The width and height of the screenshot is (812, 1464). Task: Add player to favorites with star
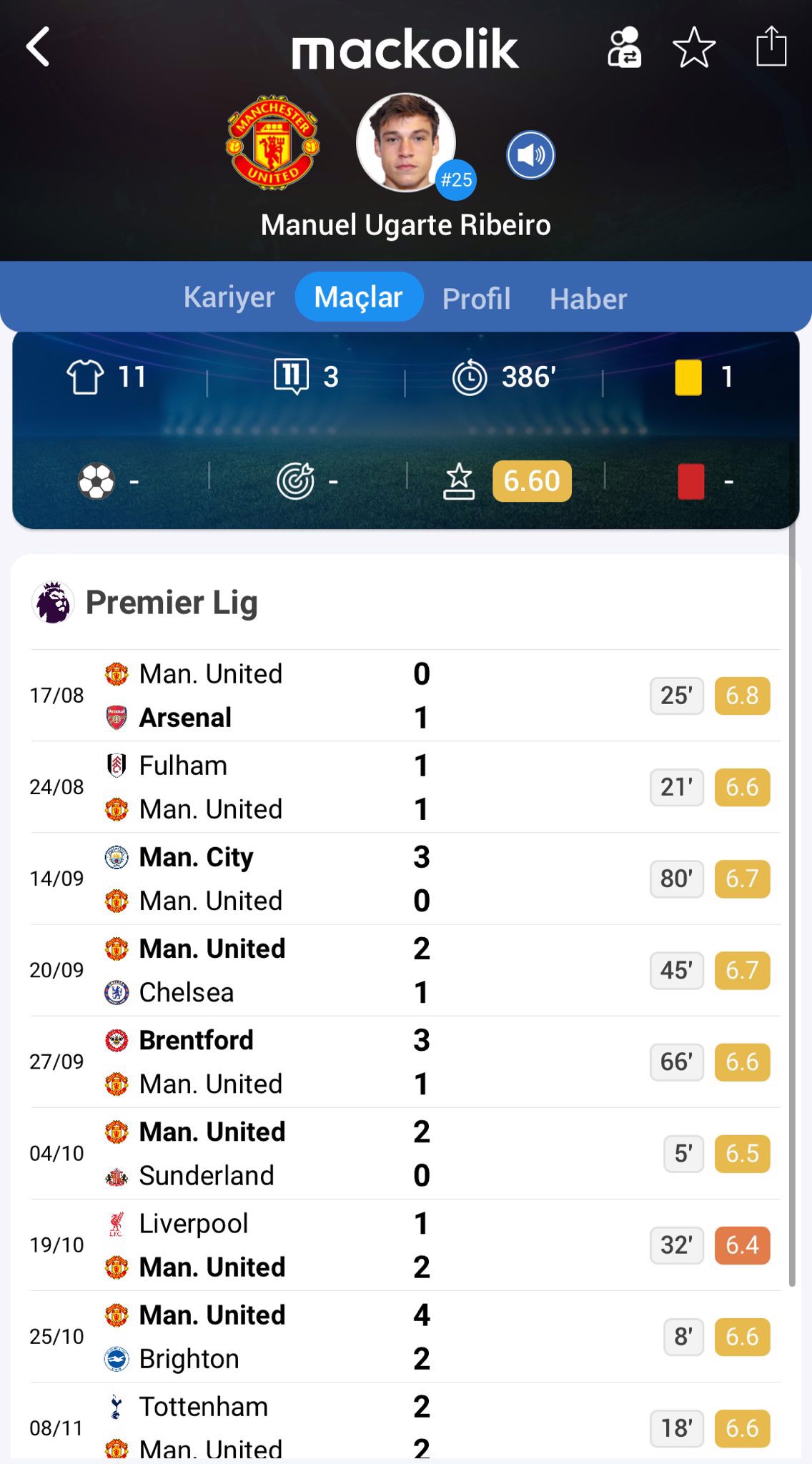(694, 48)
